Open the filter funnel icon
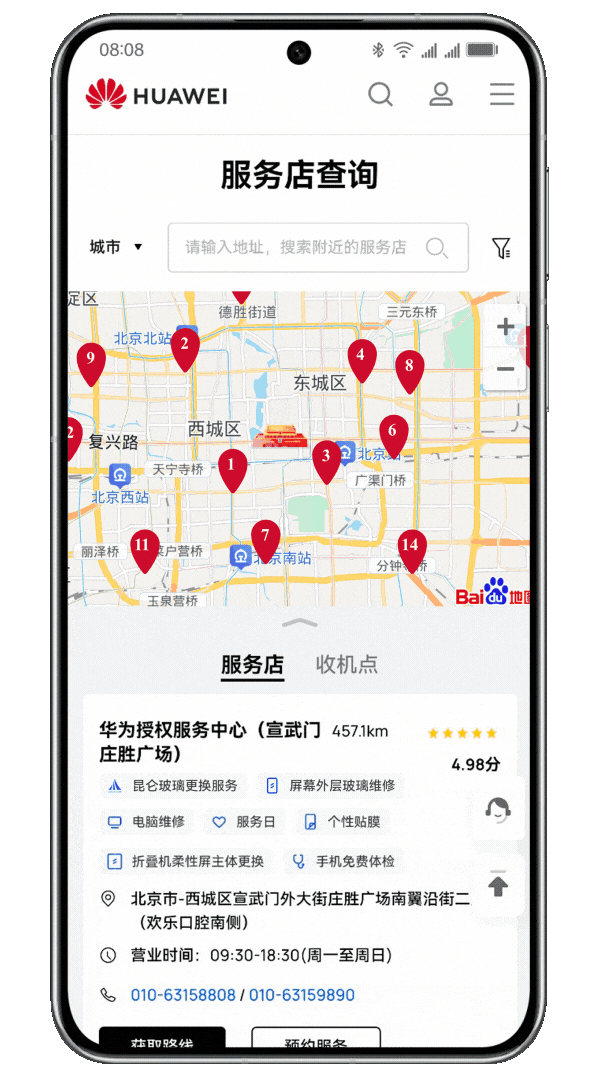Screen dimensions: 600x1080 click(502, 248)
